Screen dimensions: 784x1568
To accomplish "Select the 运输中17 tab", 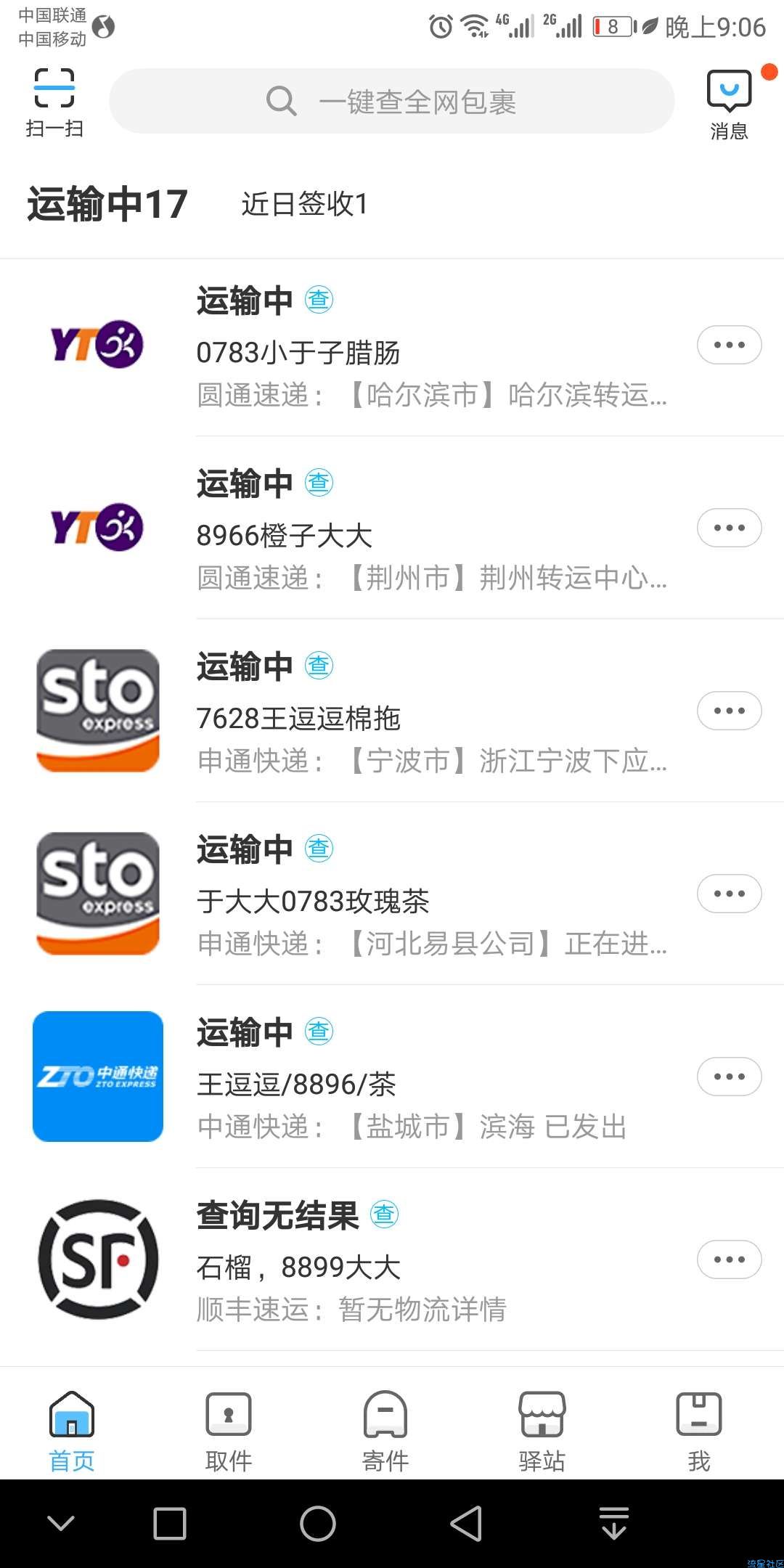I will click(x=107, y=204).
